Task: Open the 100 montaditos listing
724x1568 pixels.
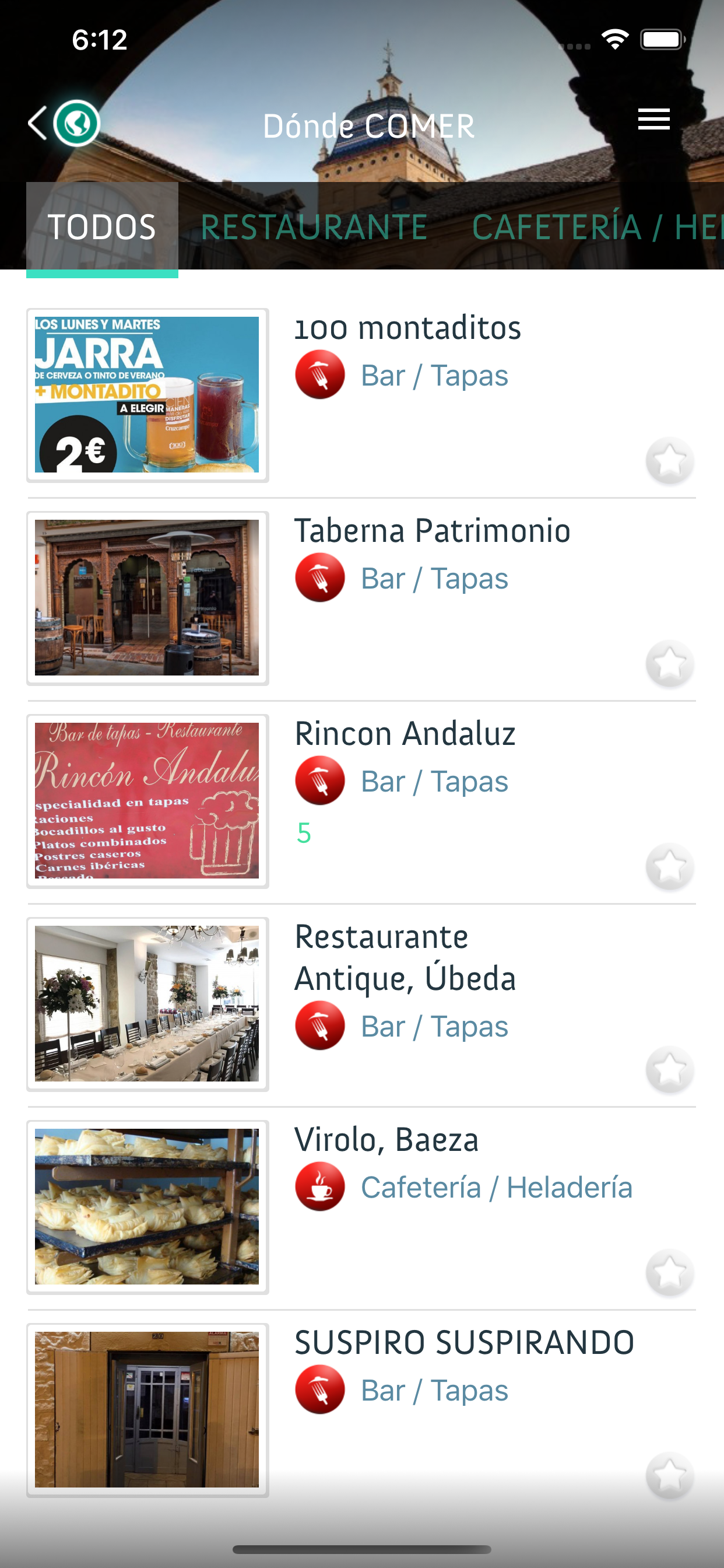Action: pos(361,395)
